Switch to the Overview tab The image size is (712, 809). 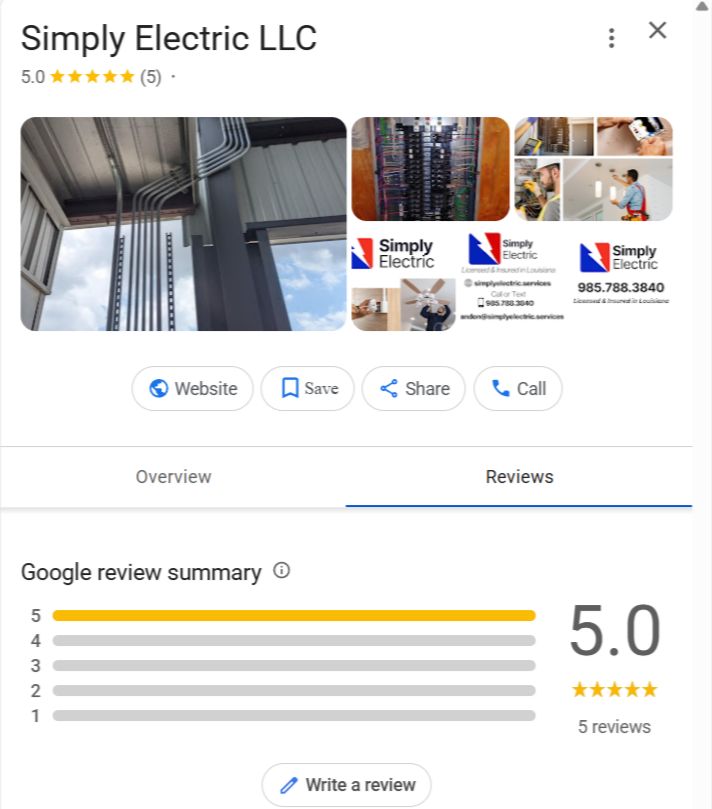coord(173,477)
